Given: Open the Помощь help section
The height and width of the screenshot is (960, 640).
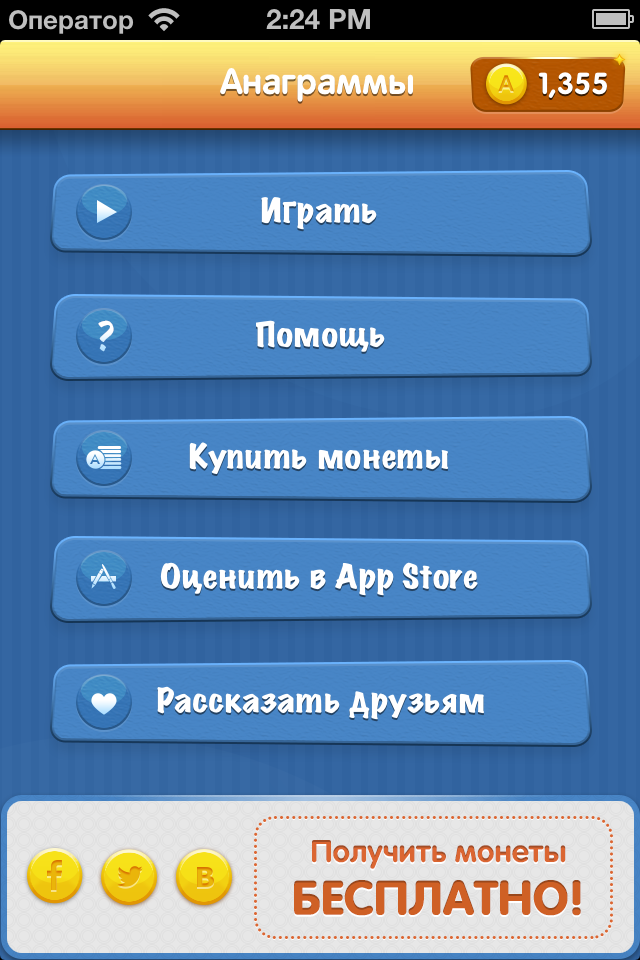Looking at the screenshot, I should pos(320,336).
